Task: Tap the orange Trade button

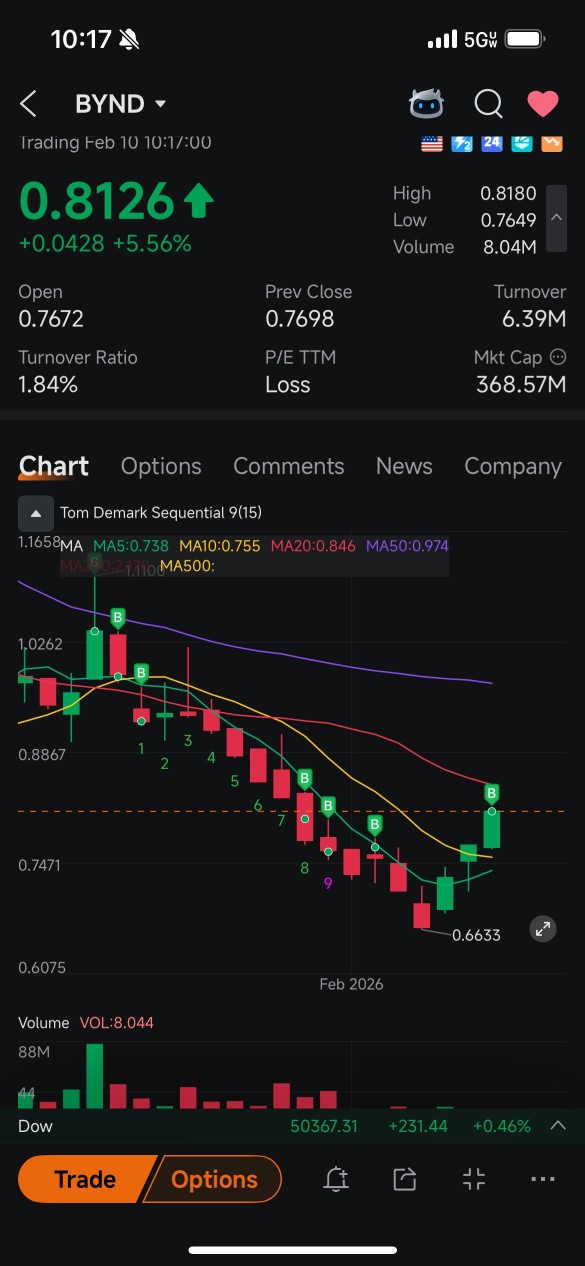Action: click(85, 1180)
